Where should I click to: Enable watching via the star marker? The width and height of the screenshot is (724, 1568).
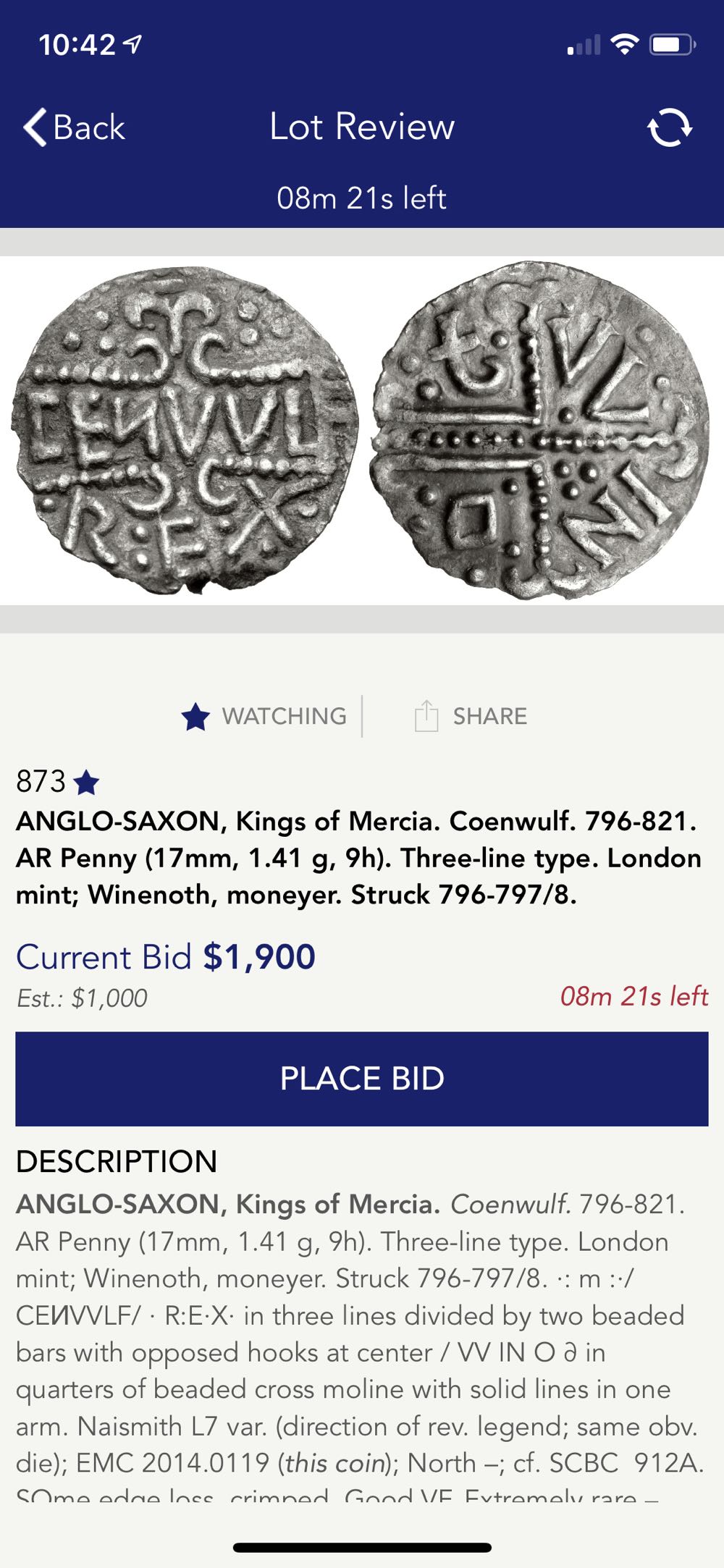(195, 715)
